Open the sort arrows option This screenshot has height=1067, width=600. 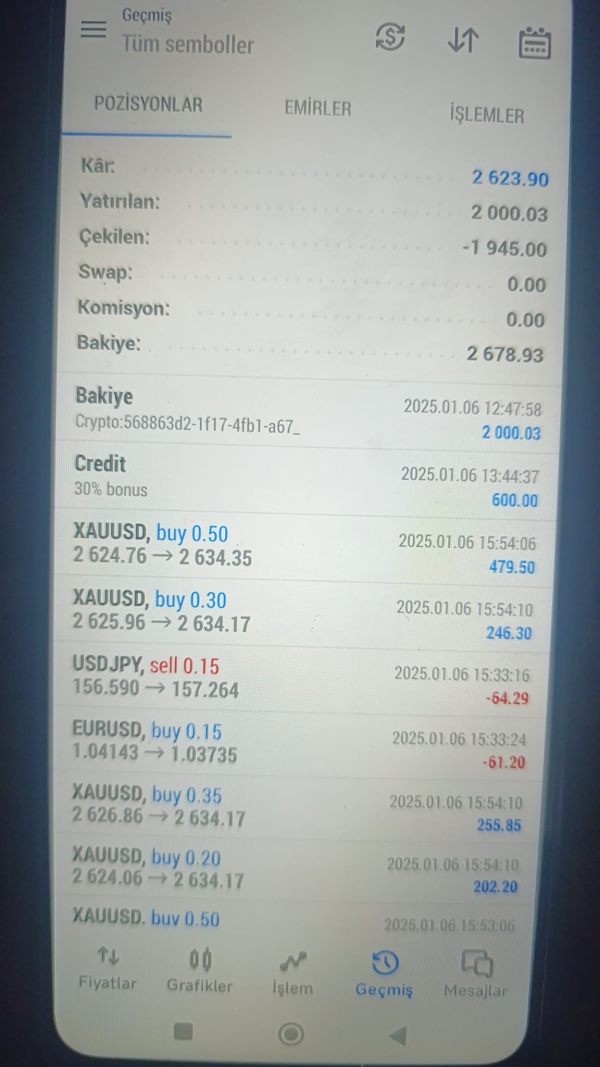[463, 41]
